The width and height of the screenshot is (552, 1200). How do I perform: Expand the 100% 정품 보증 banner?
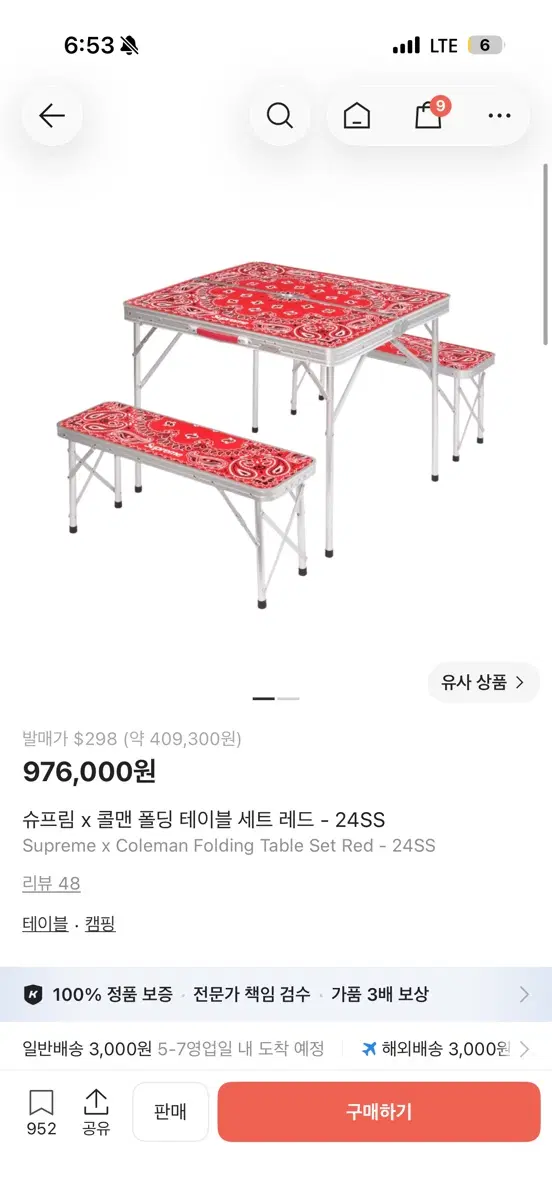276,994
